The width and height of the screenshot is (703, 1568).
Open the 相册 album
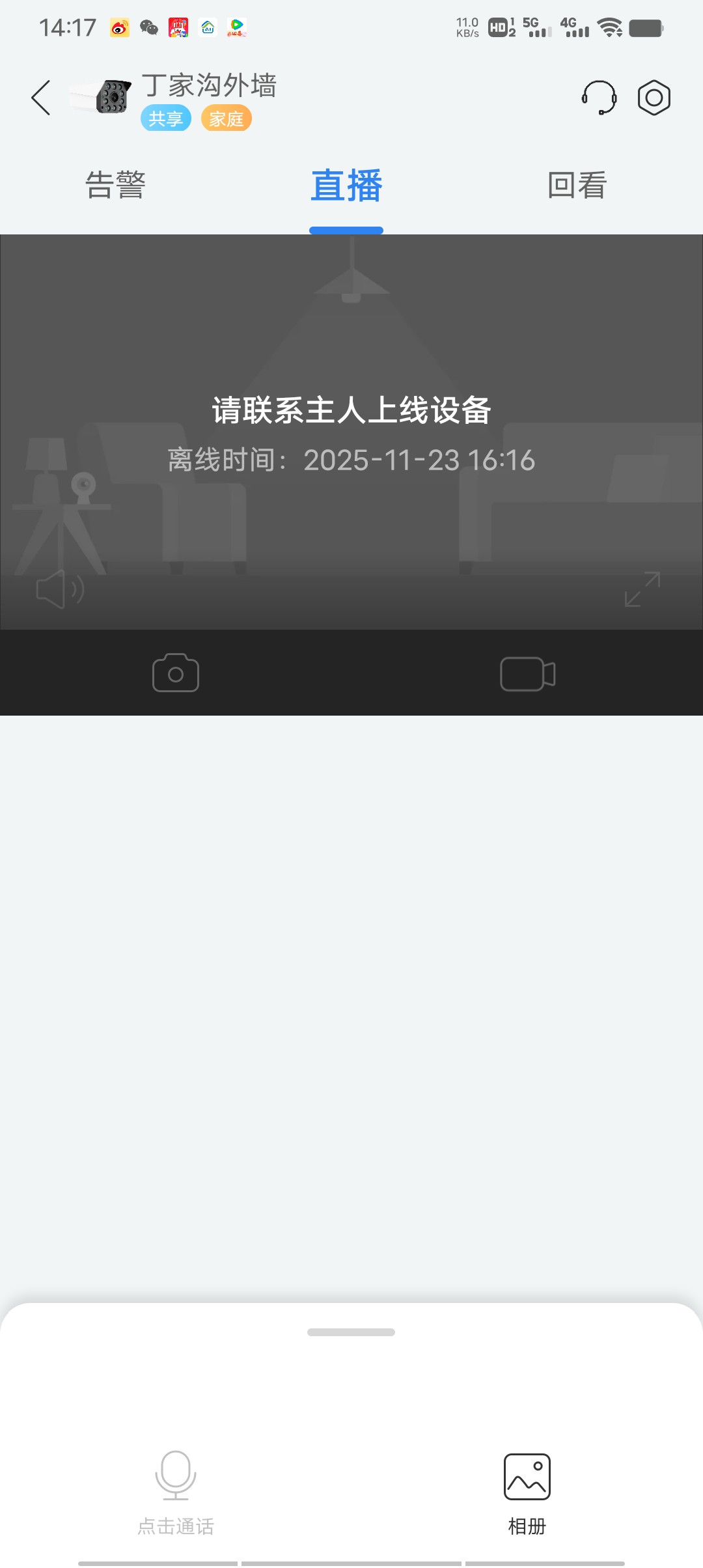(x=527, y=1488)
